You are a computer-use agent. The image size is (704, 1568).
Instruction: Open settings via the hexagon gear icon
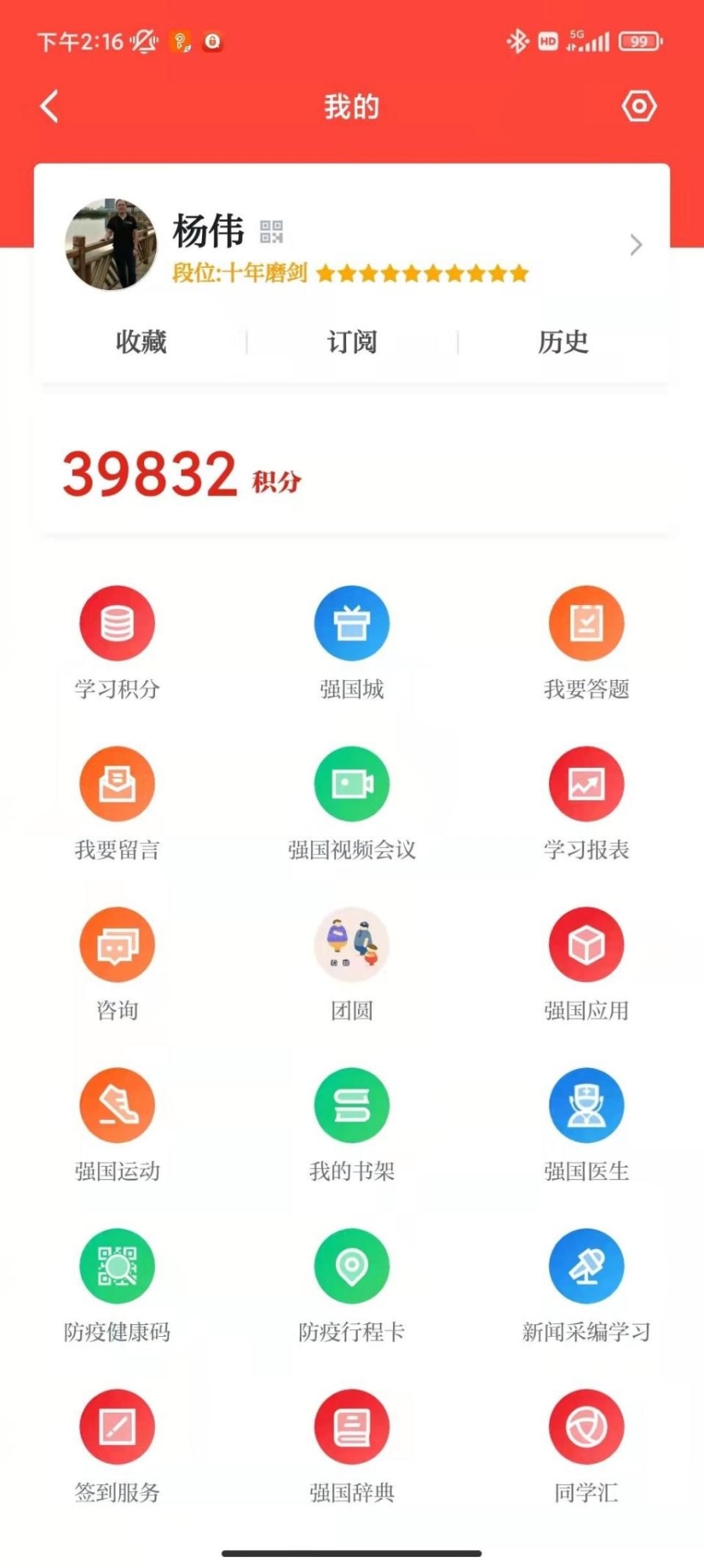point(639,107)
